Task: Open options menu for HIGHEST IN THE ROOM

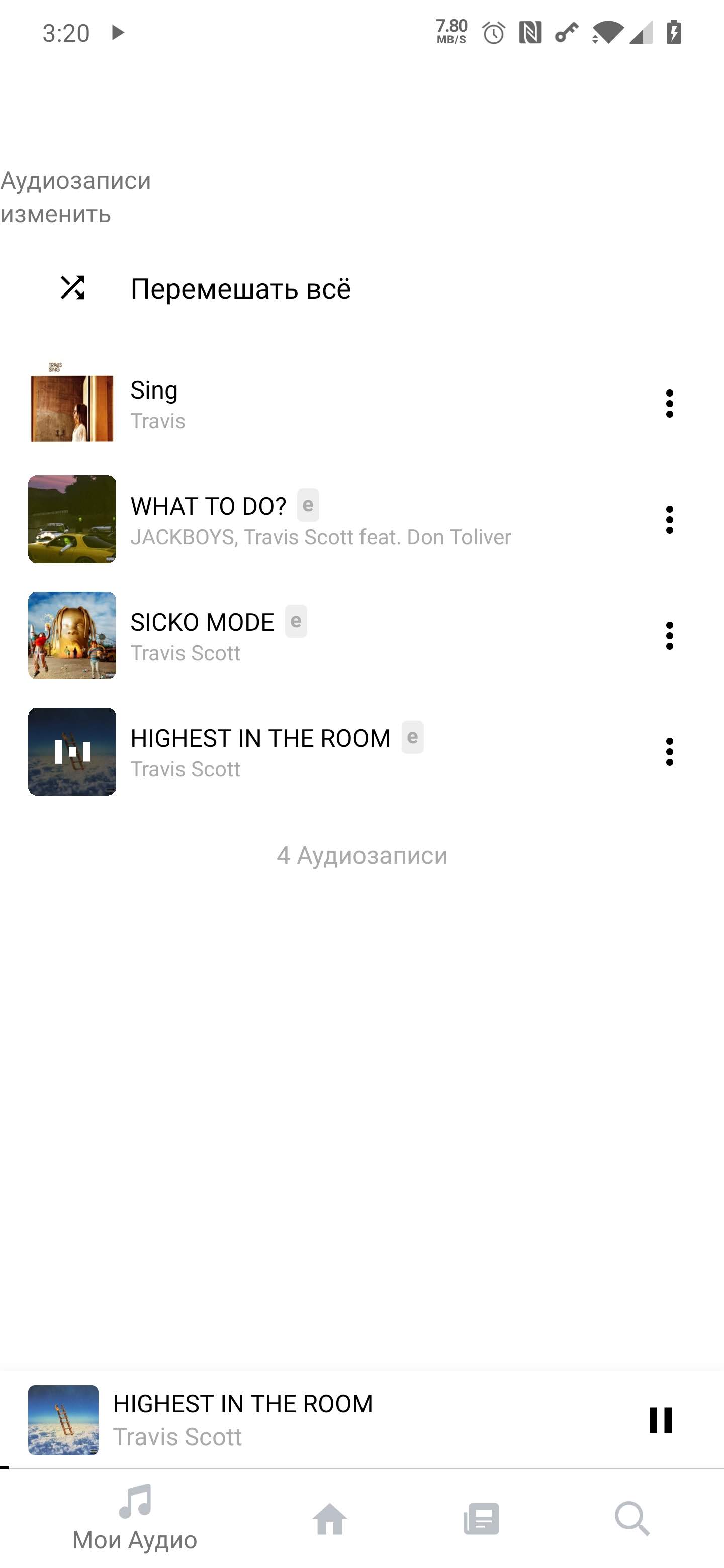Action: tap(669, 752)
